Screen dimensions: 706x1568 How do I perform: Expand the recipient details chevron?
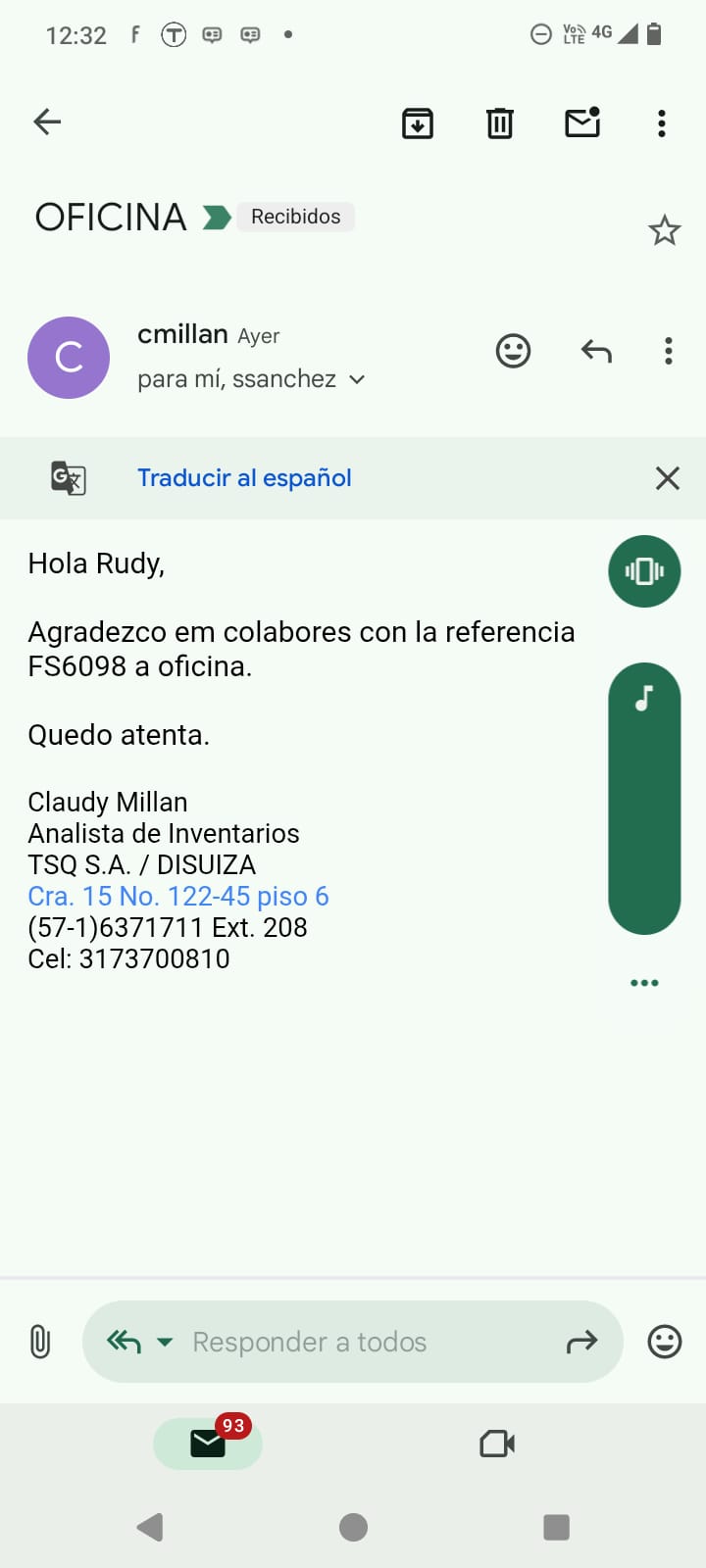[x=357, y=379]
